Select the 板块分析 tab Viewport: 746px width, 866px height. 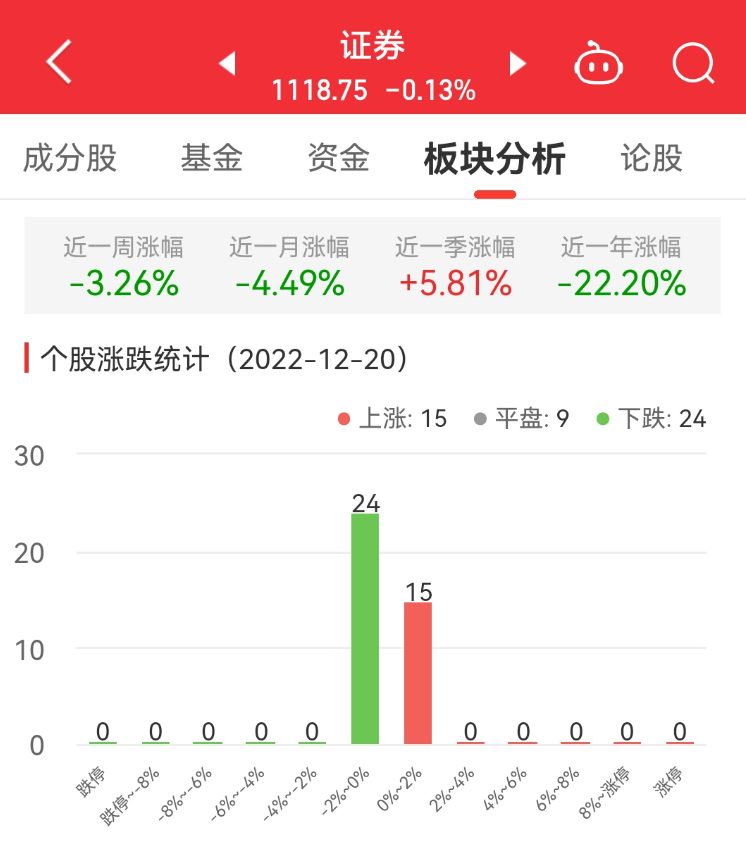tap(495, 158)
